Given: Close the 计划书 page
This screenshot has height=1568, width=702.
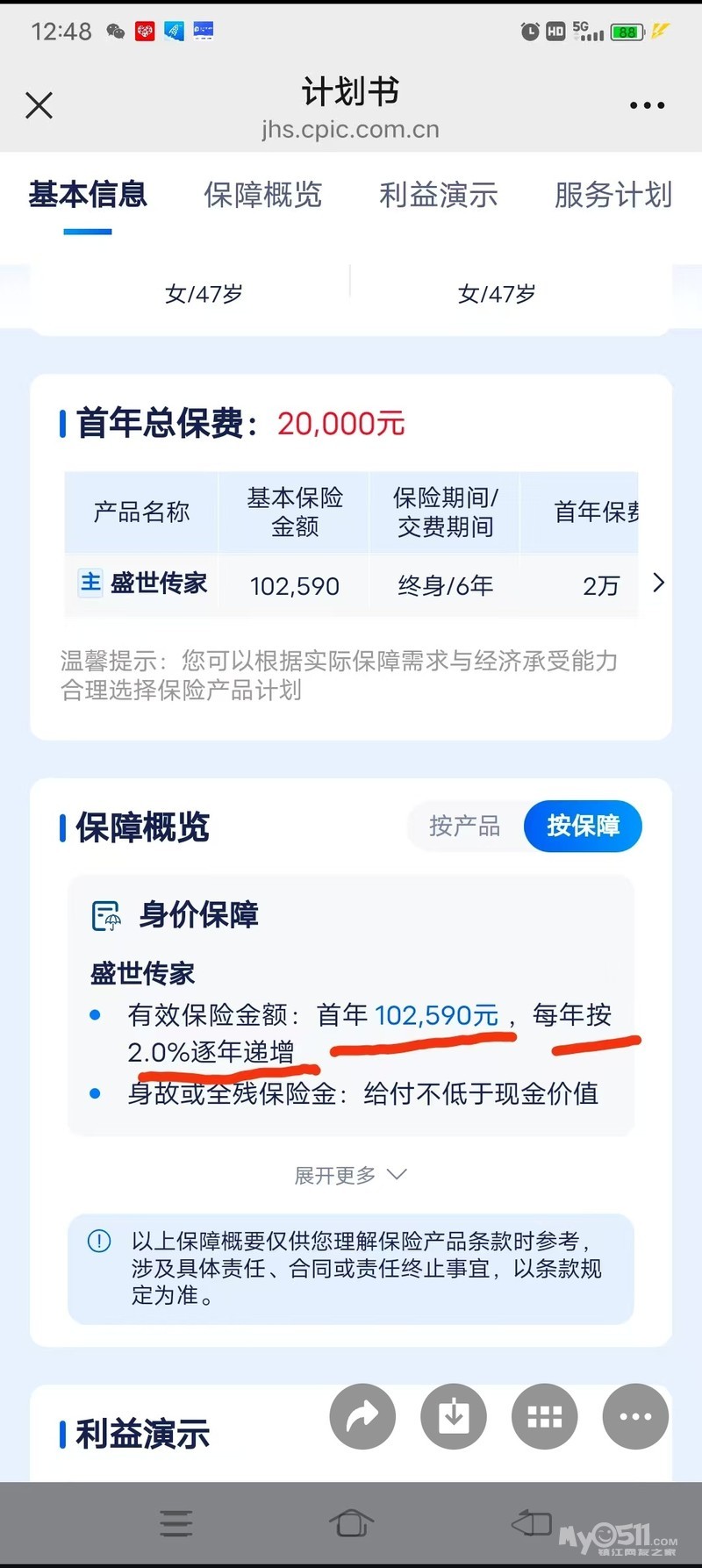Looking at the screenshot, I should [x=39, y=105].
